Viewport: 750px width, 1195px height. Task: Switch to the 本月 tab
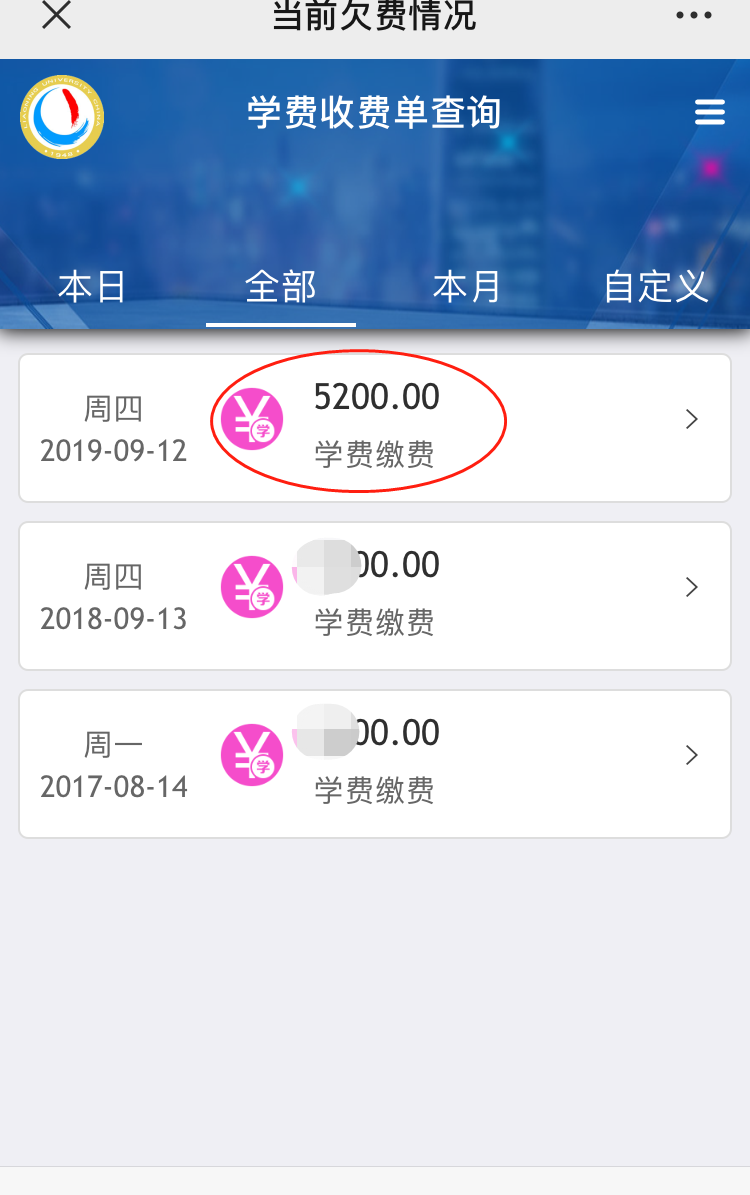[x=467, y=287]
